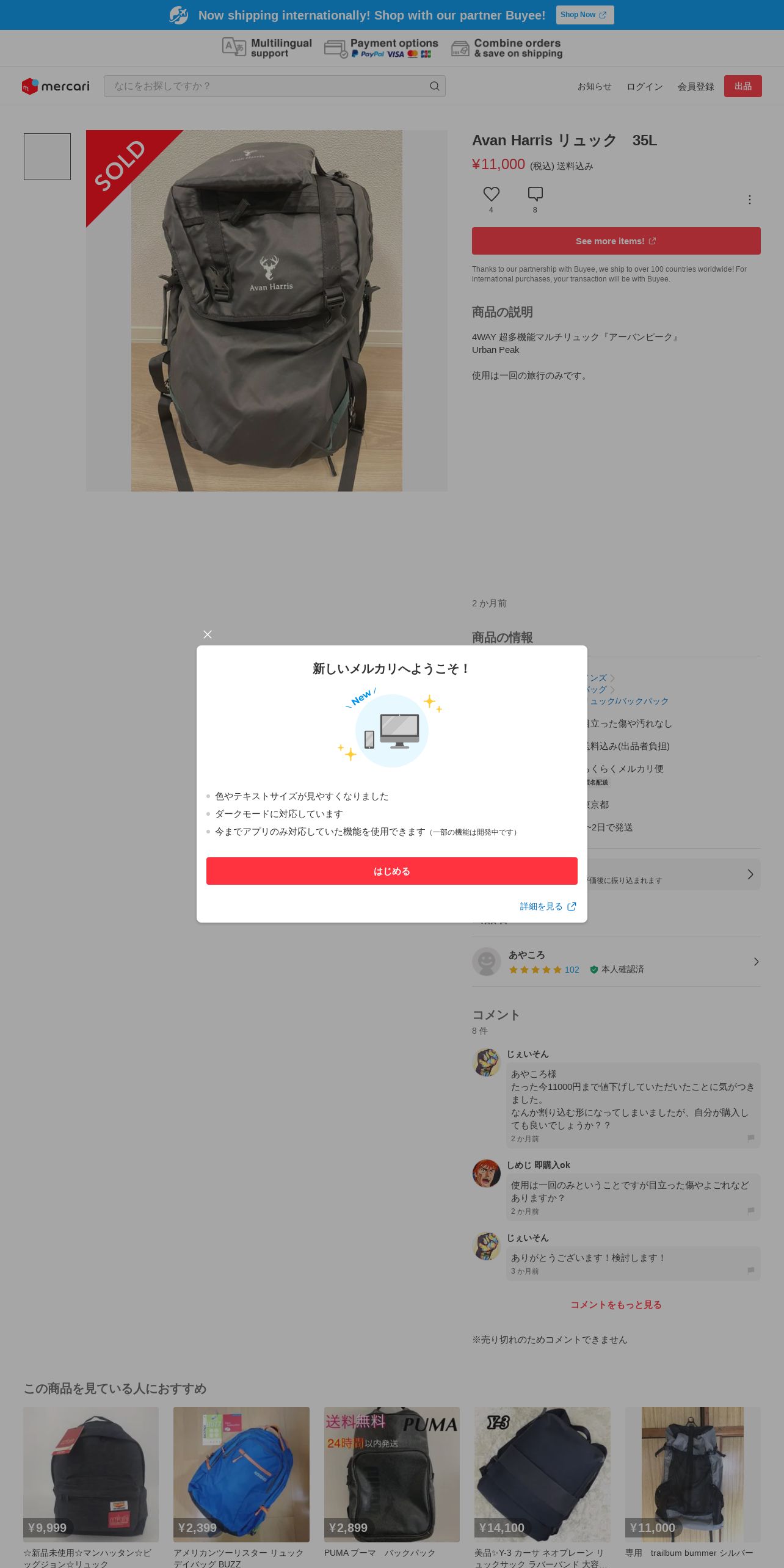Open the 詳細を見る link
This screenshot has height=1568, width=784.
pyautogui.click(x=548, y=906)
